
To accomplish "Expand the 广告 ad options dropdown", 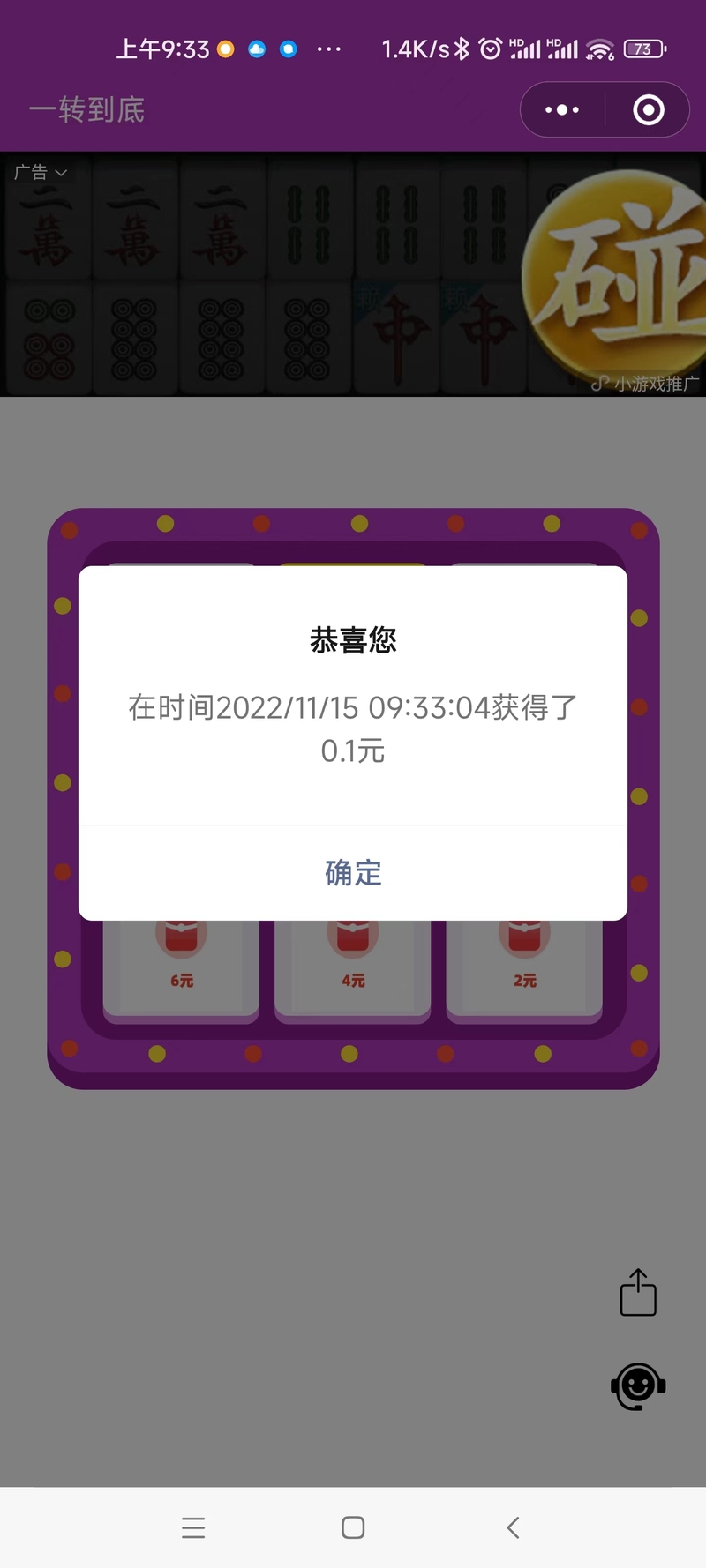I will pyautogui.click(x=41, y=172).
